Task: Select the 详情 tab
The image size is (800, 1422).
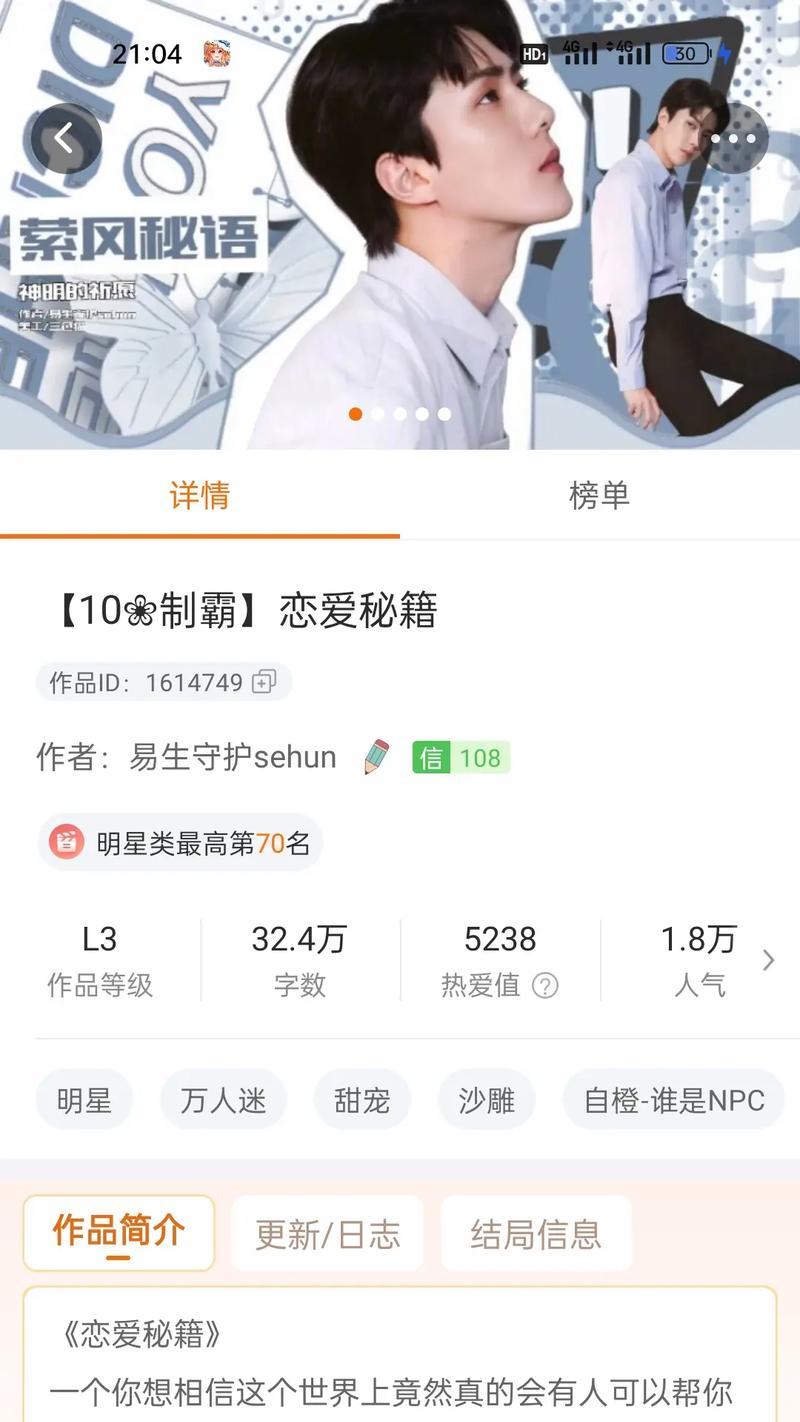Action: (x=199, y=495)
